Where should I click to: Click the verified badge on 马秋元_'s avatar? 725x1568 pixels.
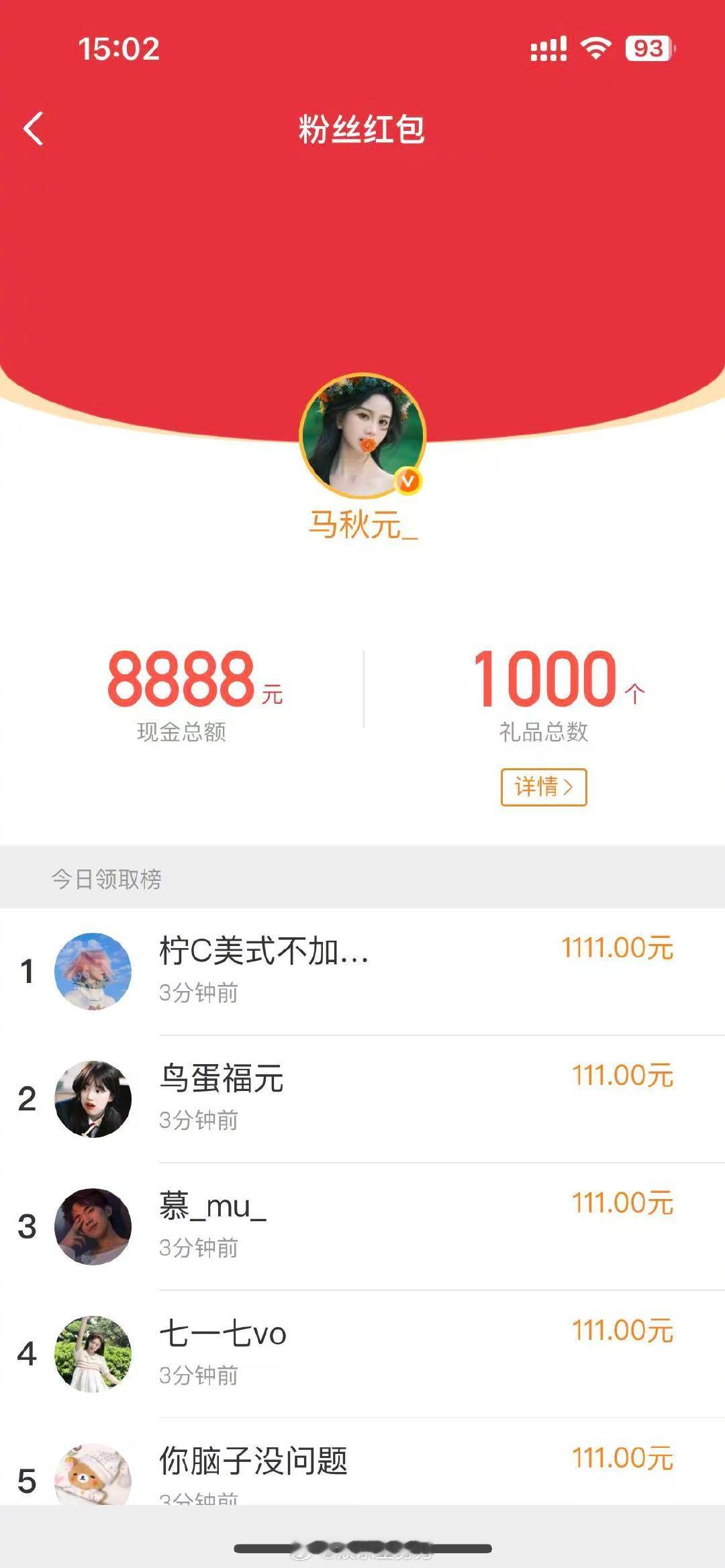[408, 480]
